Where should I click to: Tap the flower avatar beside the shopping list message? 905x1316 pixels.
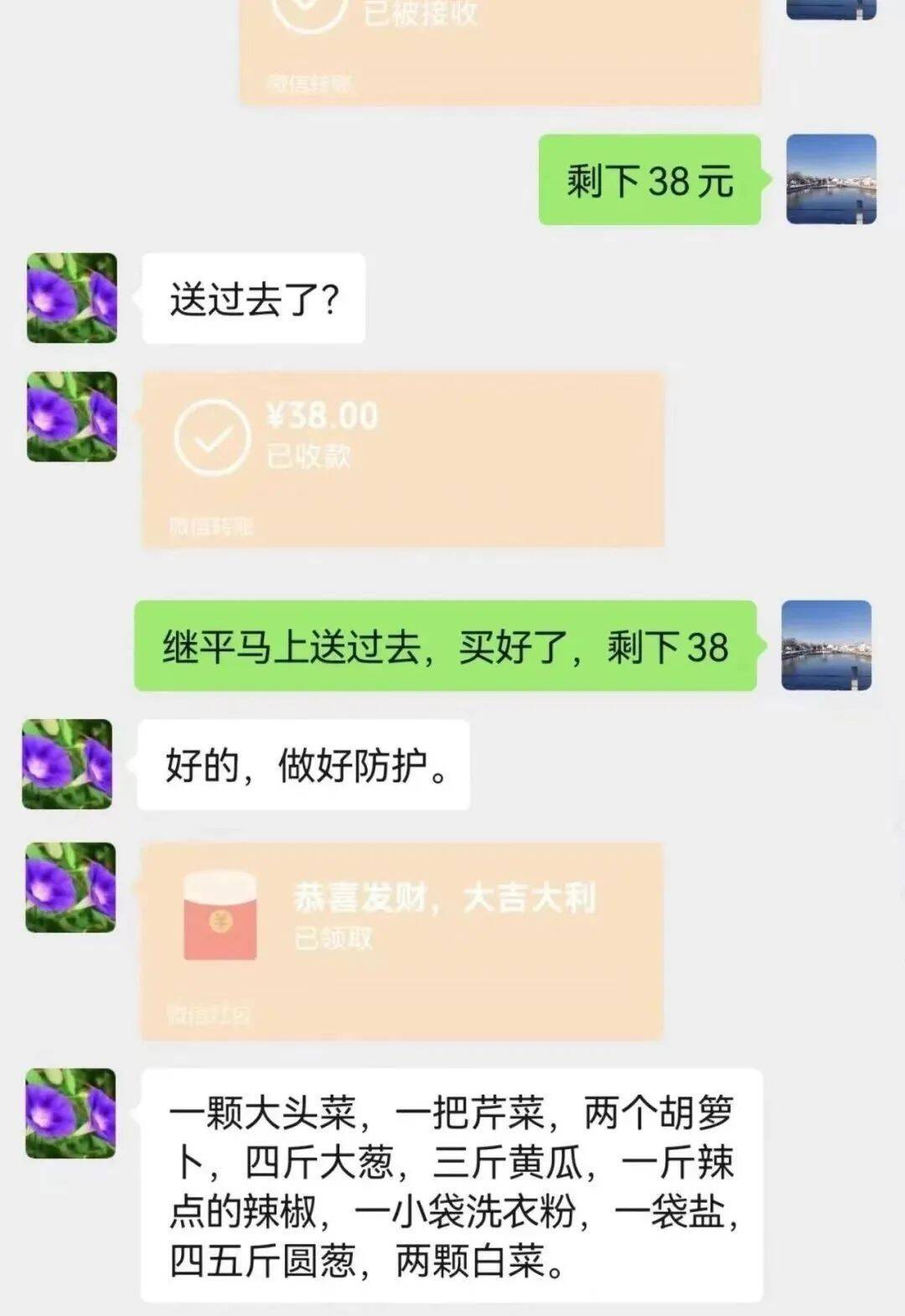(x=70, y=1113)
